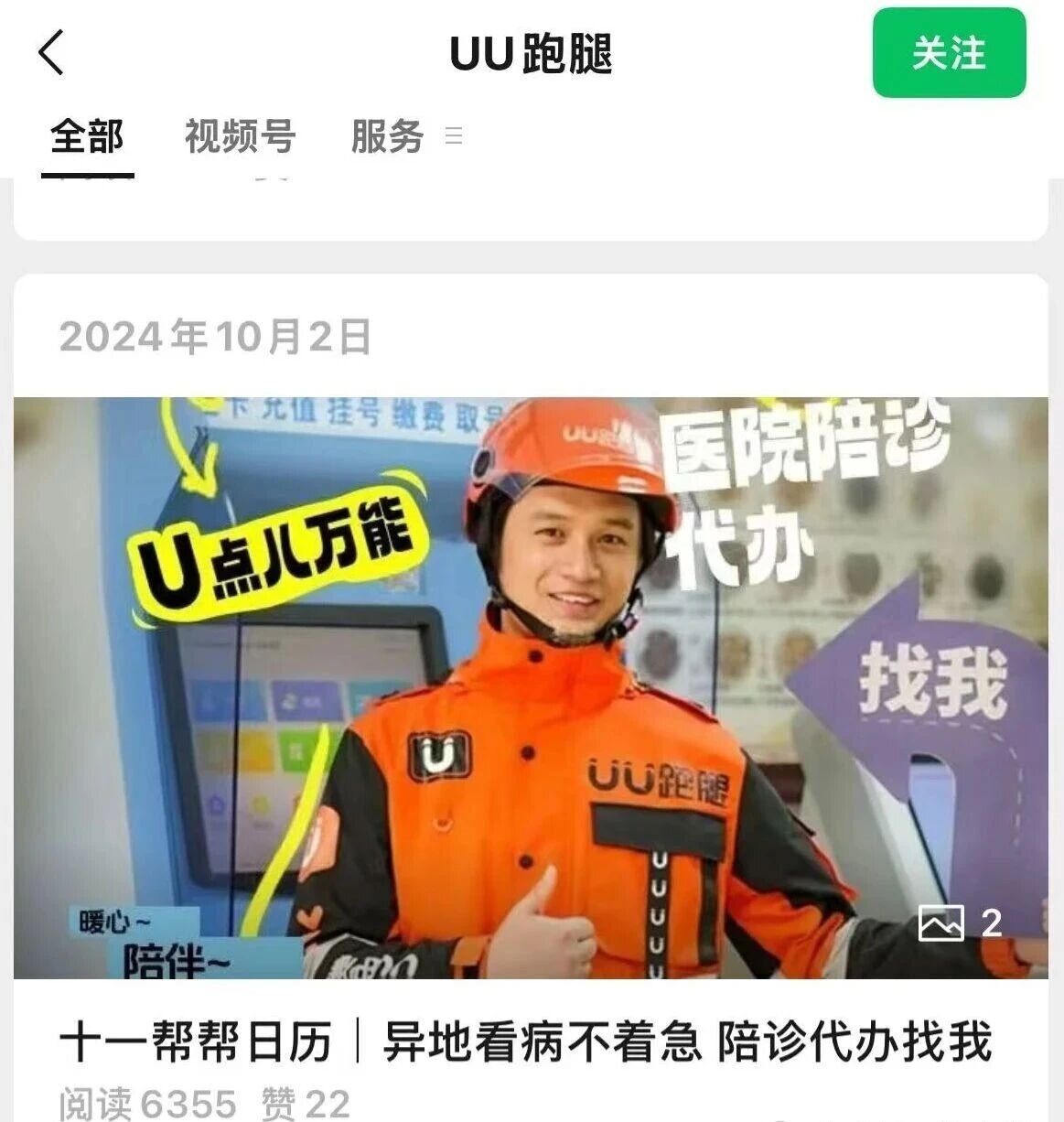Open the 十一帮帮日历 article card
Viewport: 1064px width, 1122px height.
[x=525, y=1041]
